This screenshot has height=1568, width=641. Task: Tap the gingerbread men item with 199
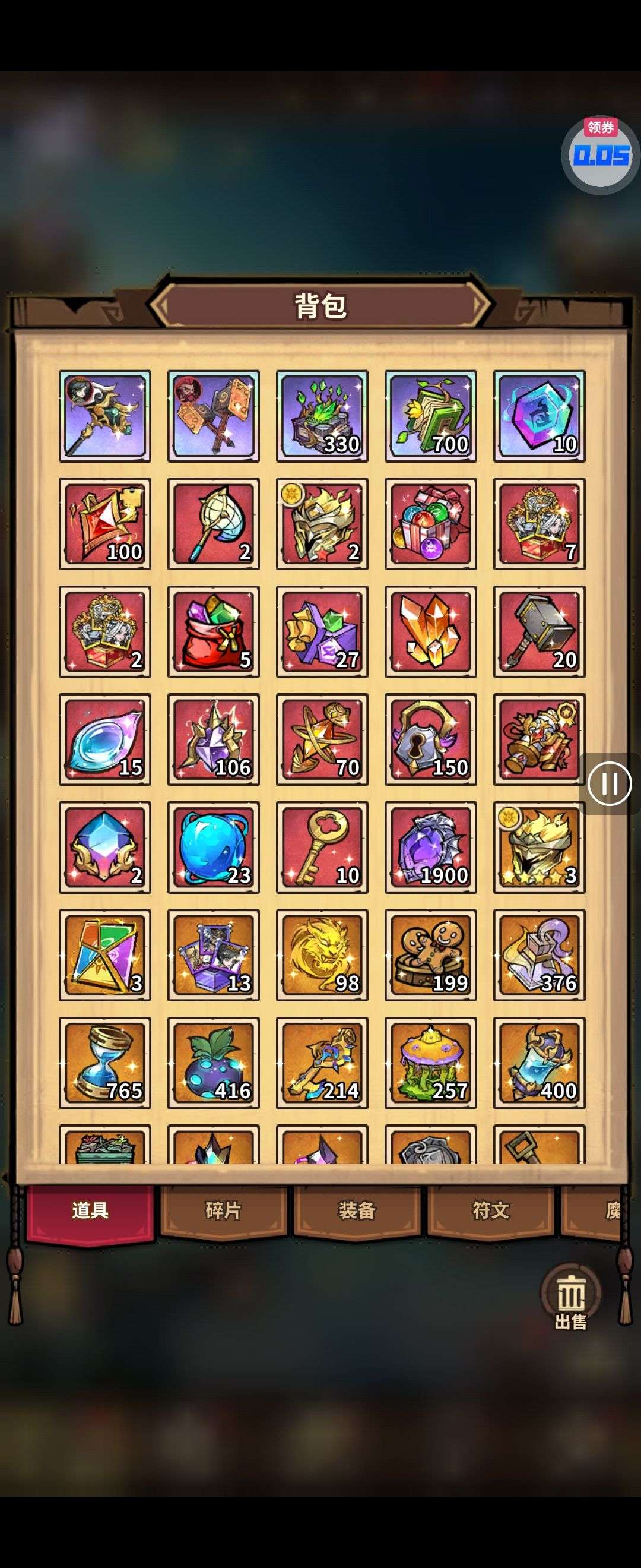click(x=430, y=954)
